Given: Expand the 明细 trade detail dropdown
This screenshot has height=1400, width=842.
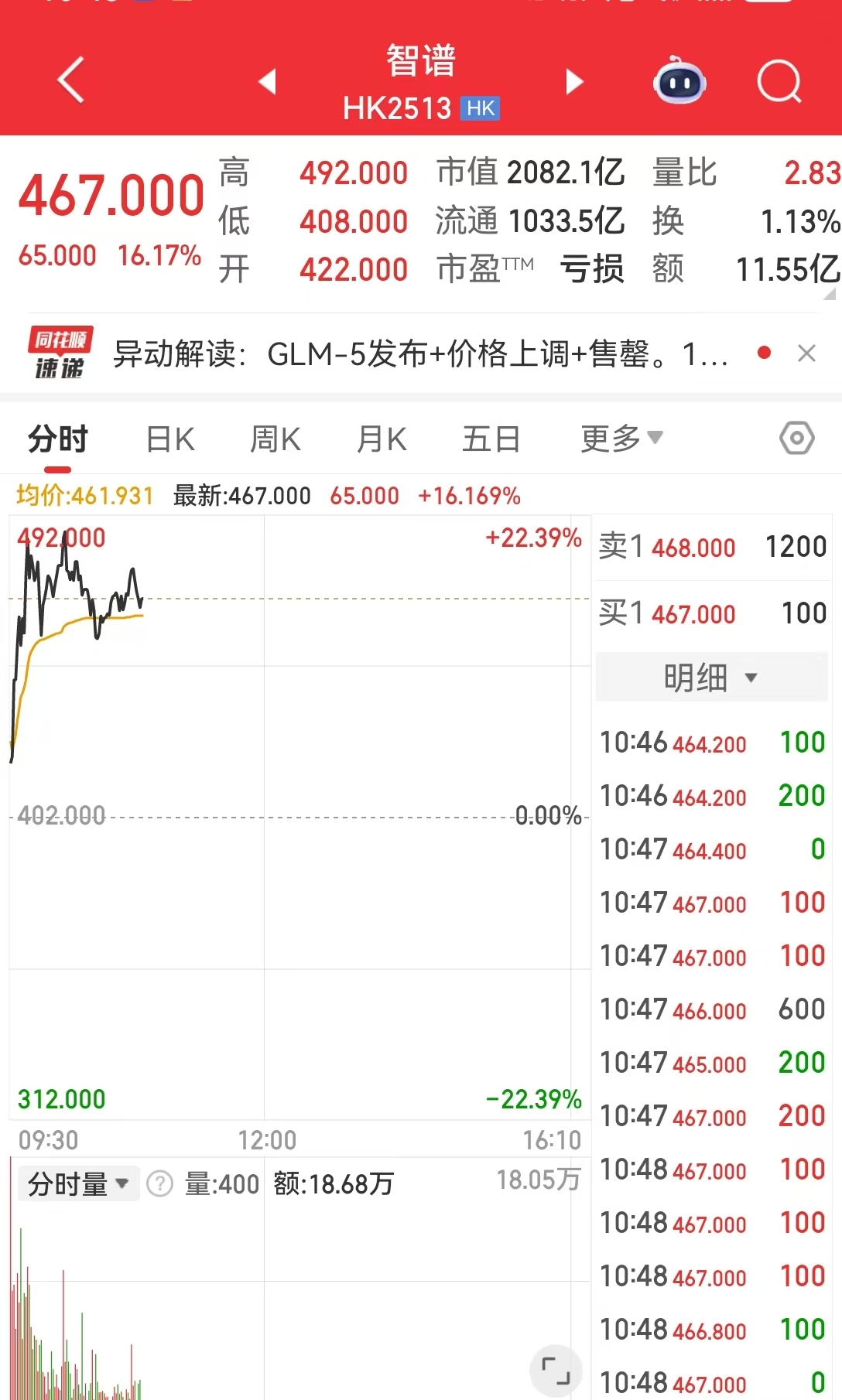Looking at the screenshot, I should pyautogui.click(x=710, y=678).
